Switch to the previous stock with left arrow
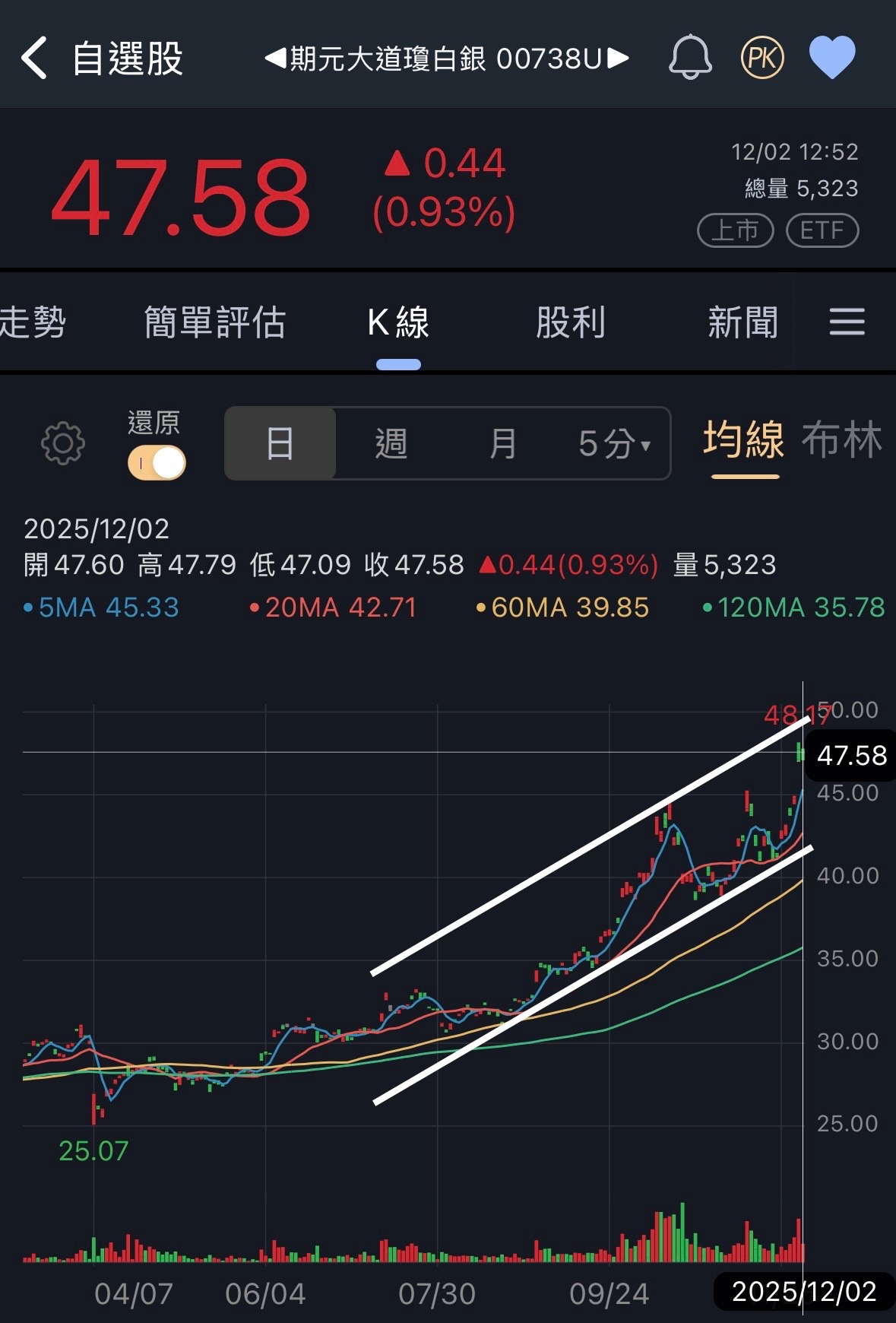 click(275, 59)
